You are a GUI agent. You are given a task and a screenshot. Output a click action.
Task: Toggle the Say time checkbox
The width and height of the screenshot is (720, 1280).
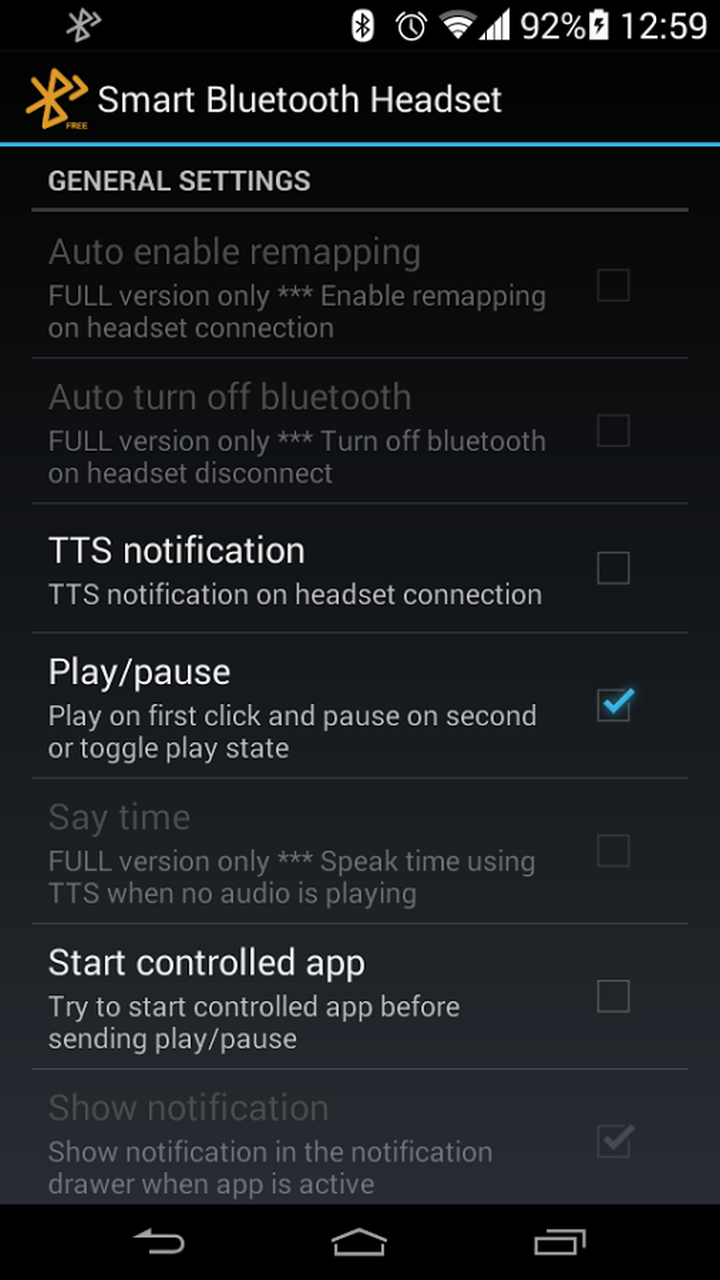(x=613, y=852)
